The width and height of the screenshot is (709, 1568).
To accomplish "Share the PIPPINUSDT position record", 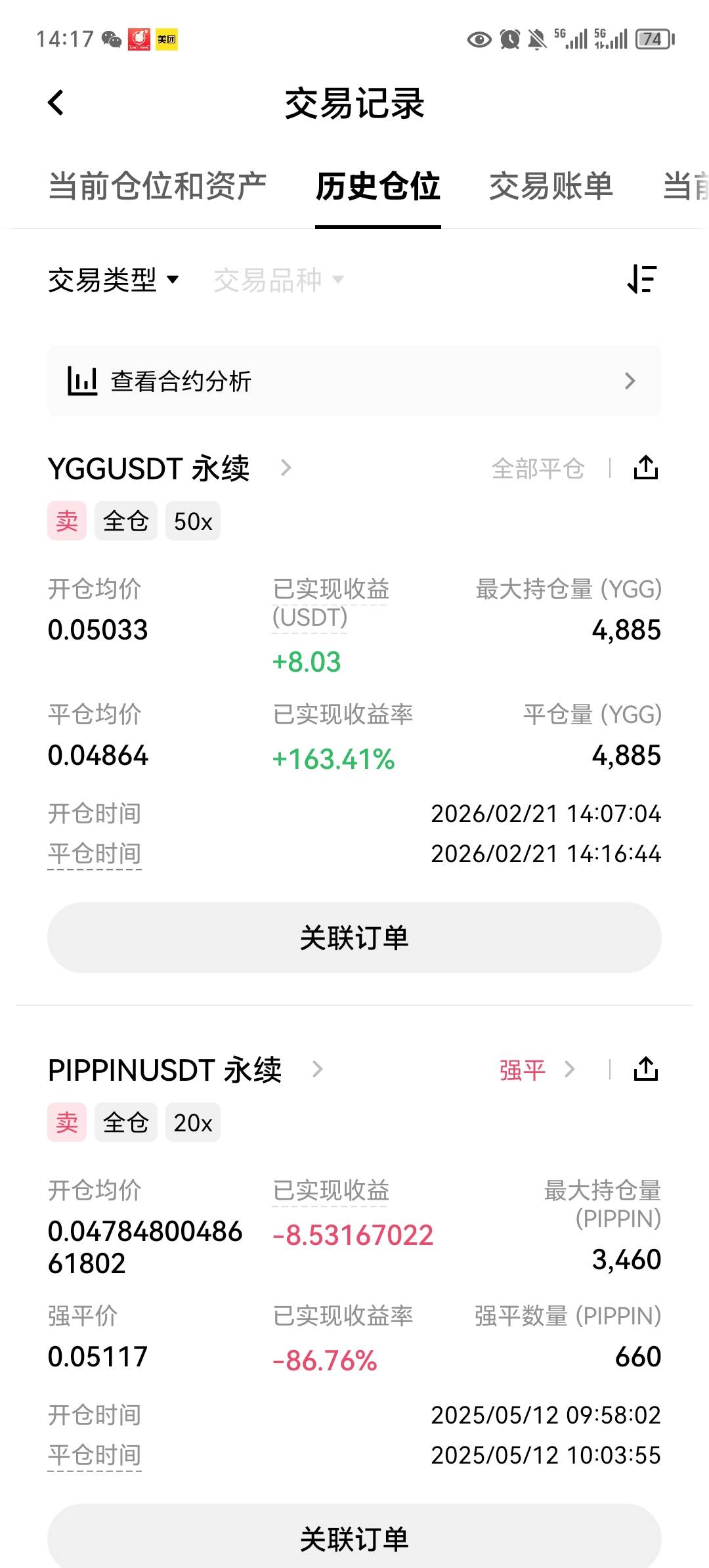I will (x=645, y=1070).
